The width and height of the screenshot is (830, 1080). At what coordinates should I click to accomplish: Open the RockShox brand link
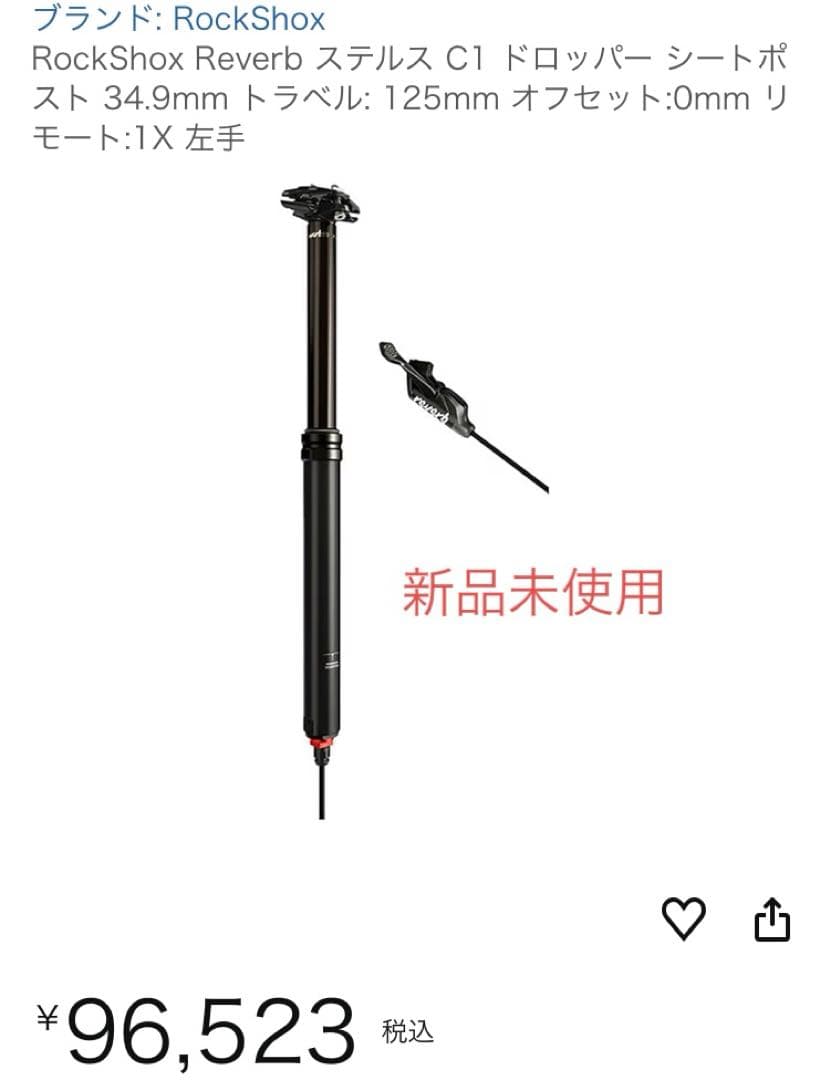(180, 18)
